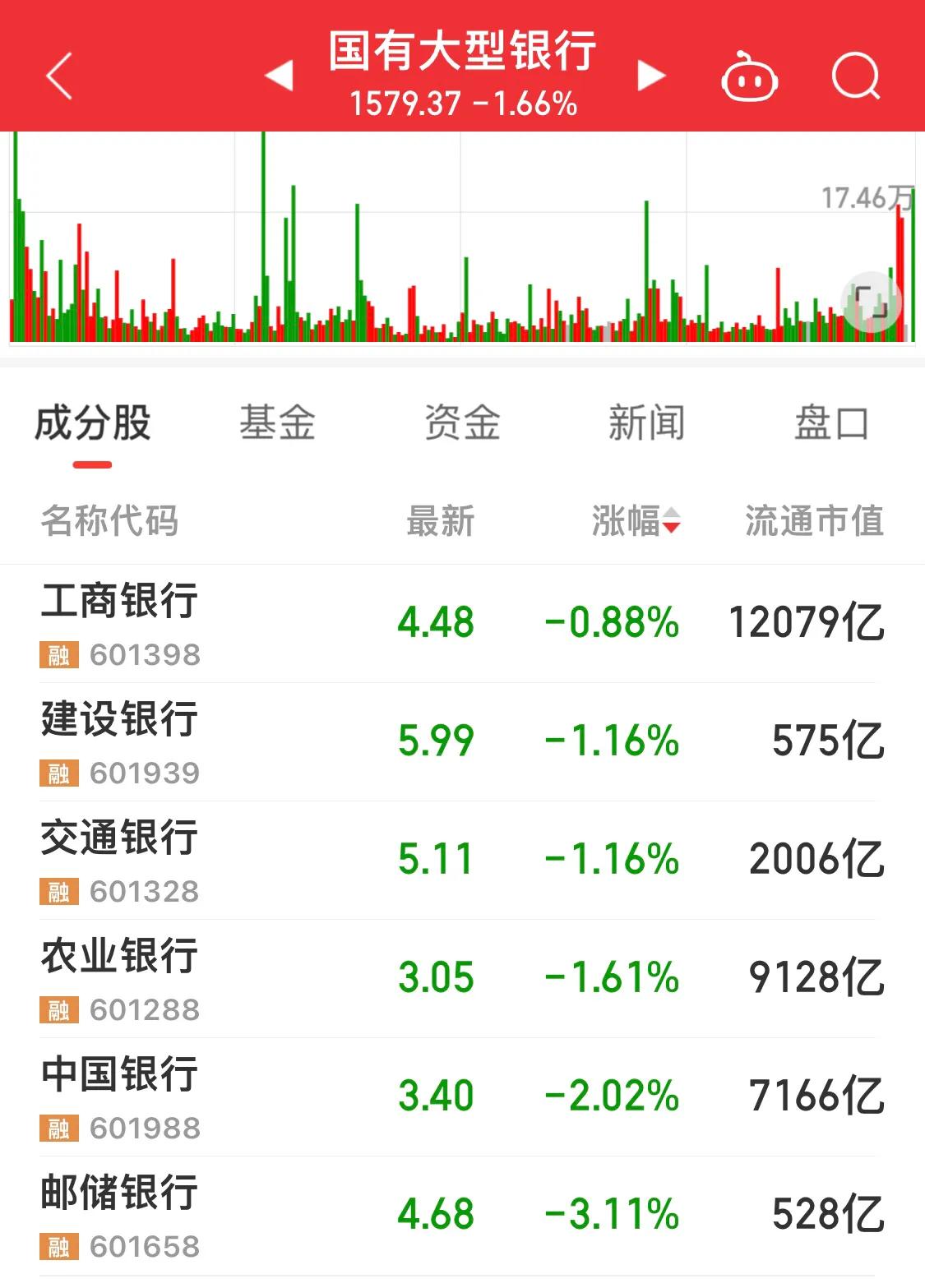
Task: Select the previous sector arrow beside title
Action: 280,74
